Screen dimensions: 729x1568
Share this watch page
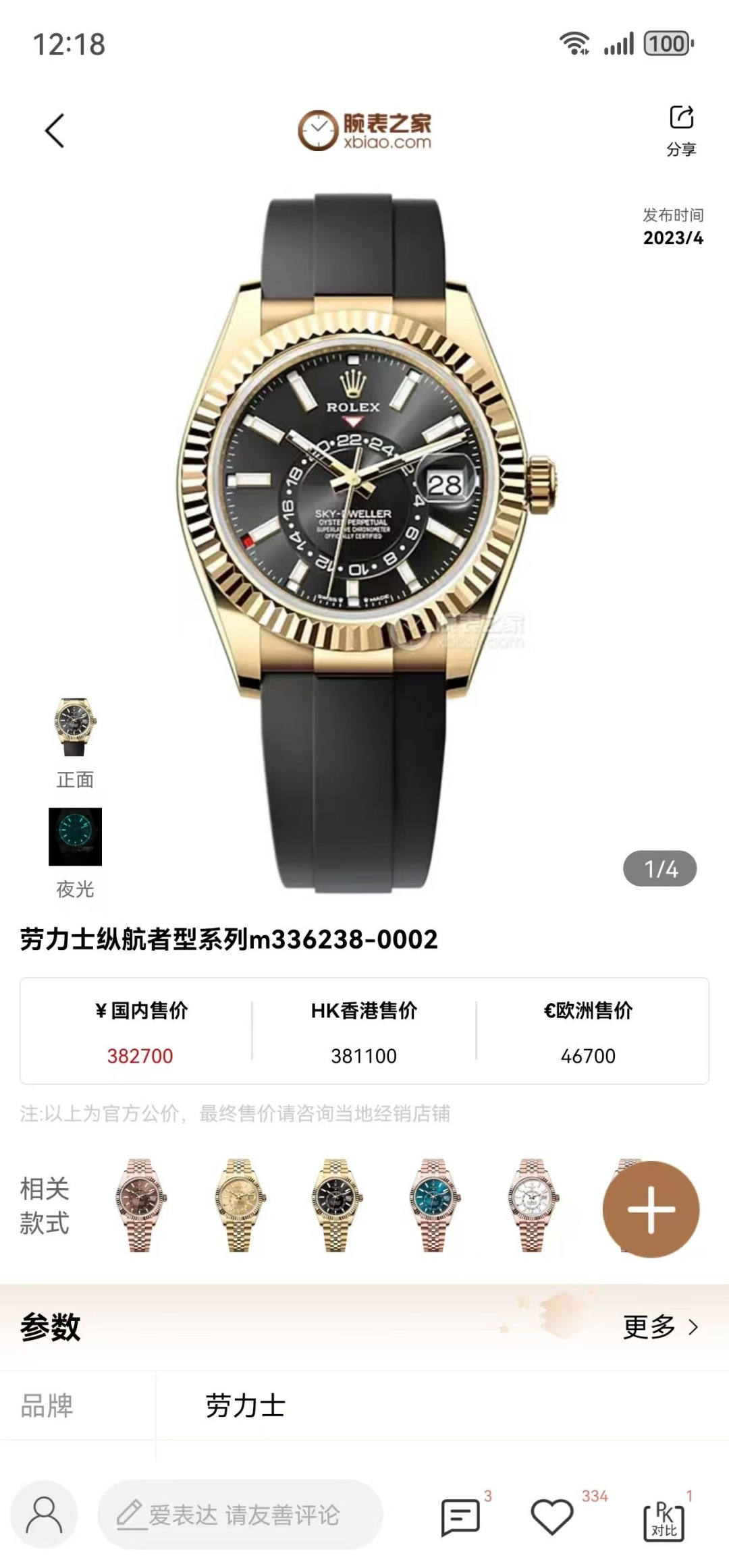click(x=681, y=130)
